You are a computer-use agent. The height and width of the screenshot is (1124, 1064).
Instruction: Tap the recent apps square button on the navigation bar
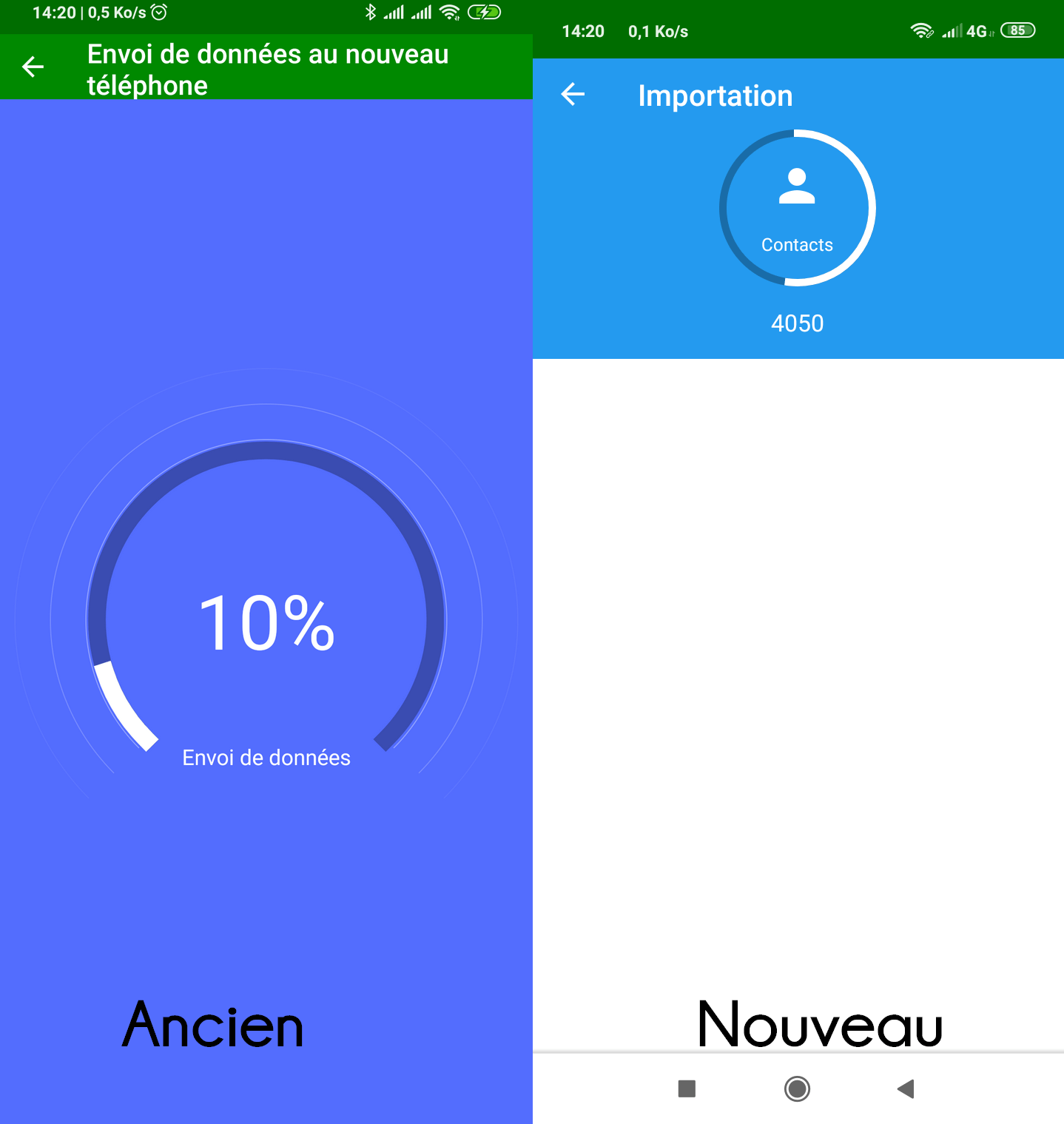click(687, 1088)
